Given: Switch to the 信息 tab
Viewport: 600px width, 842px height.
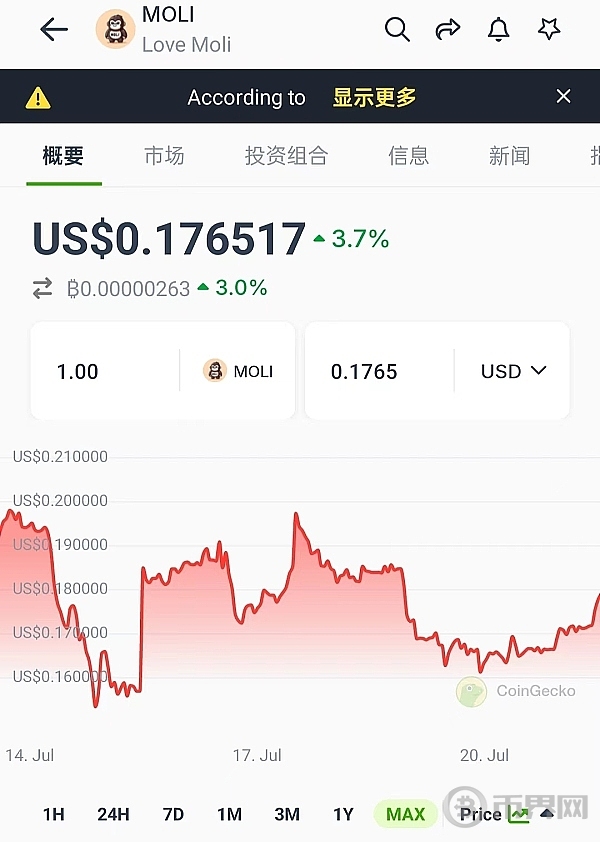Looking at the screenshot, I should pyautogui.click(x=408, y=156).
